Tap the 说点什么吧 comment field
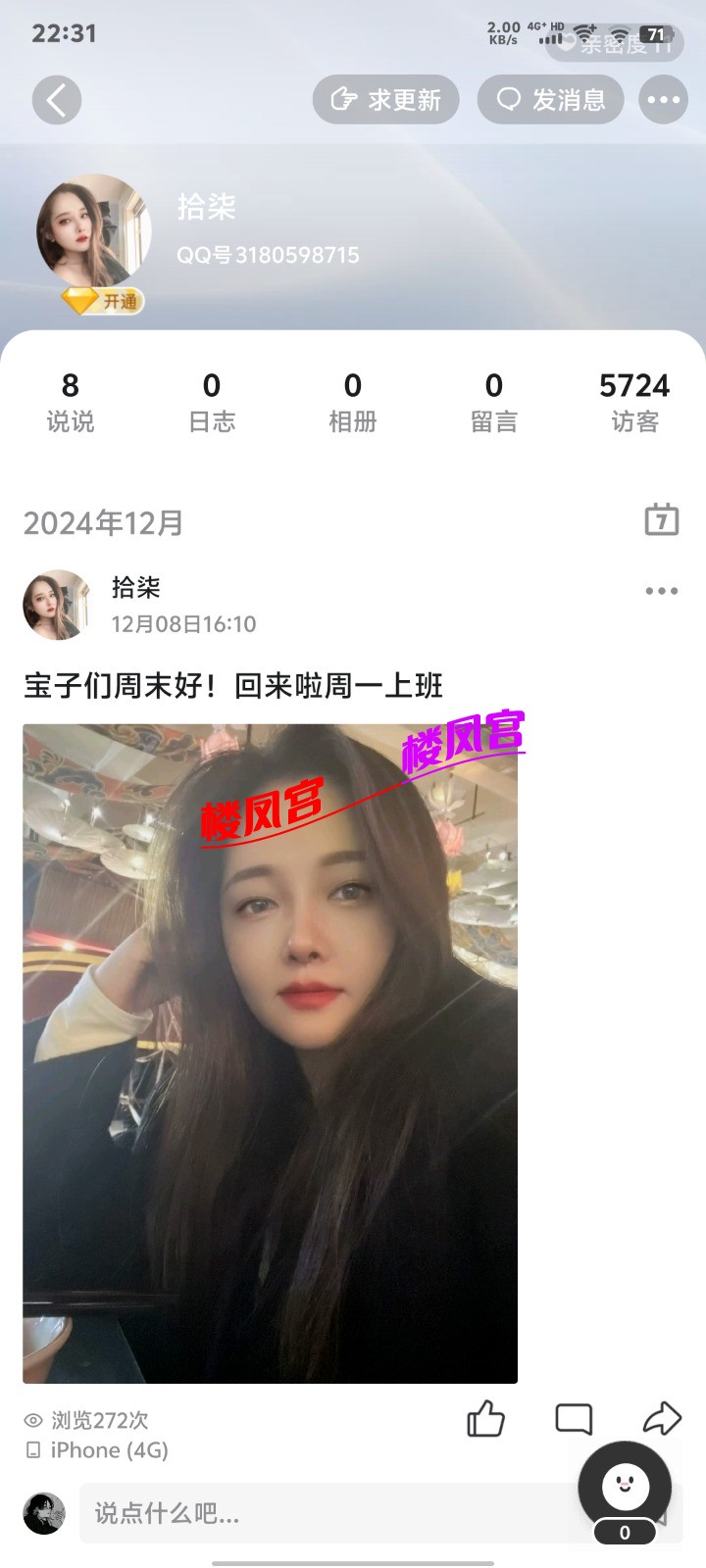Image resolution: width=706 pixels, height=1568 pixels. (324, 1513)
